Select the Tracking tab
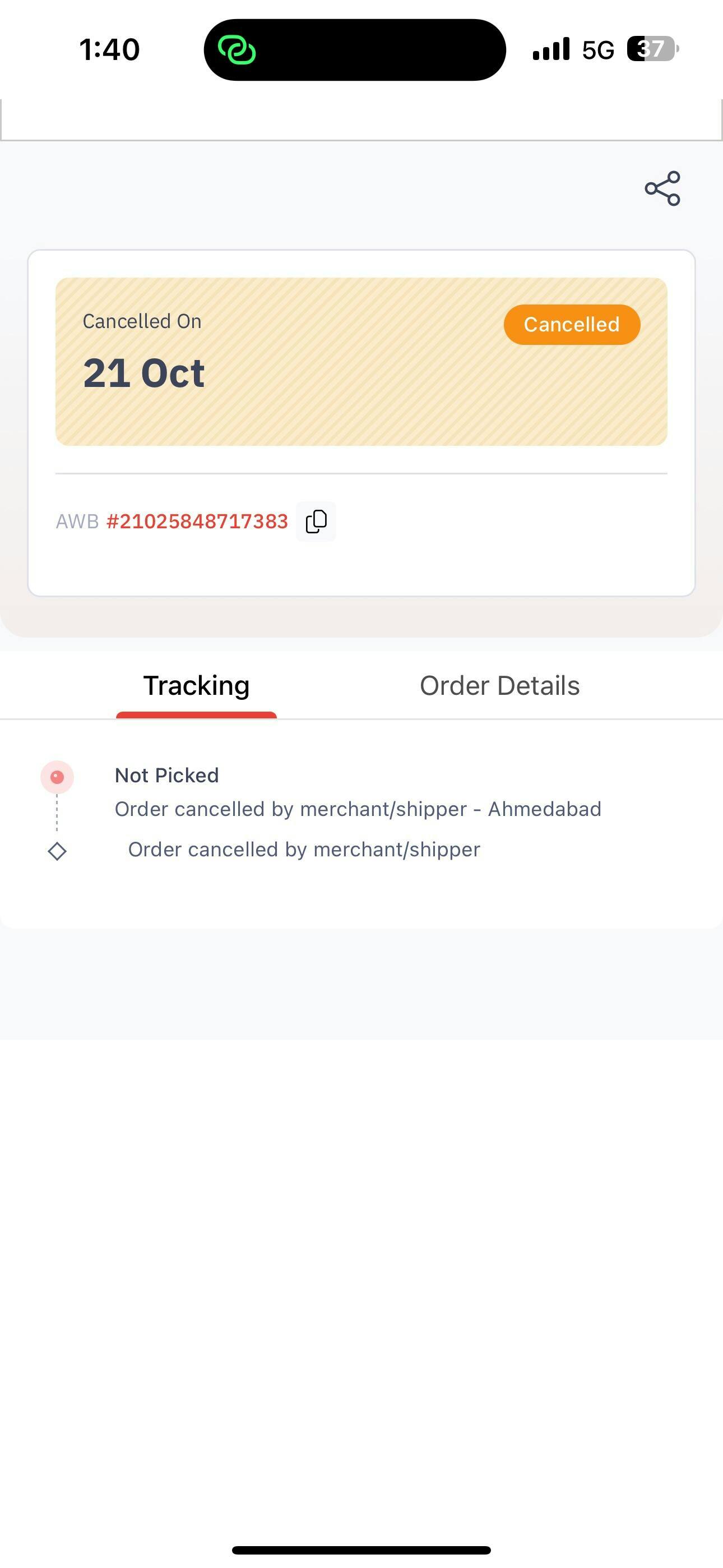This screenshot has width=723, height=1568. (196, 686)
